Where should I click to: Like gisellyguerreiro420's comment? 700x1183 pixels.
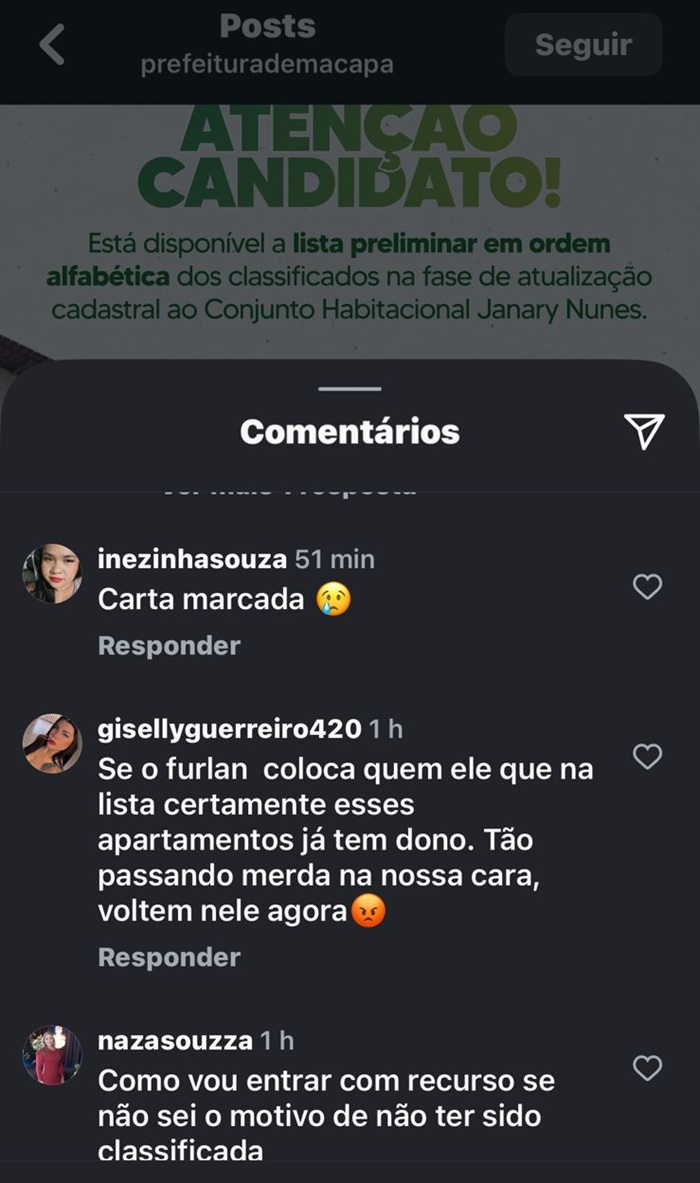click(x=648, y=757)
